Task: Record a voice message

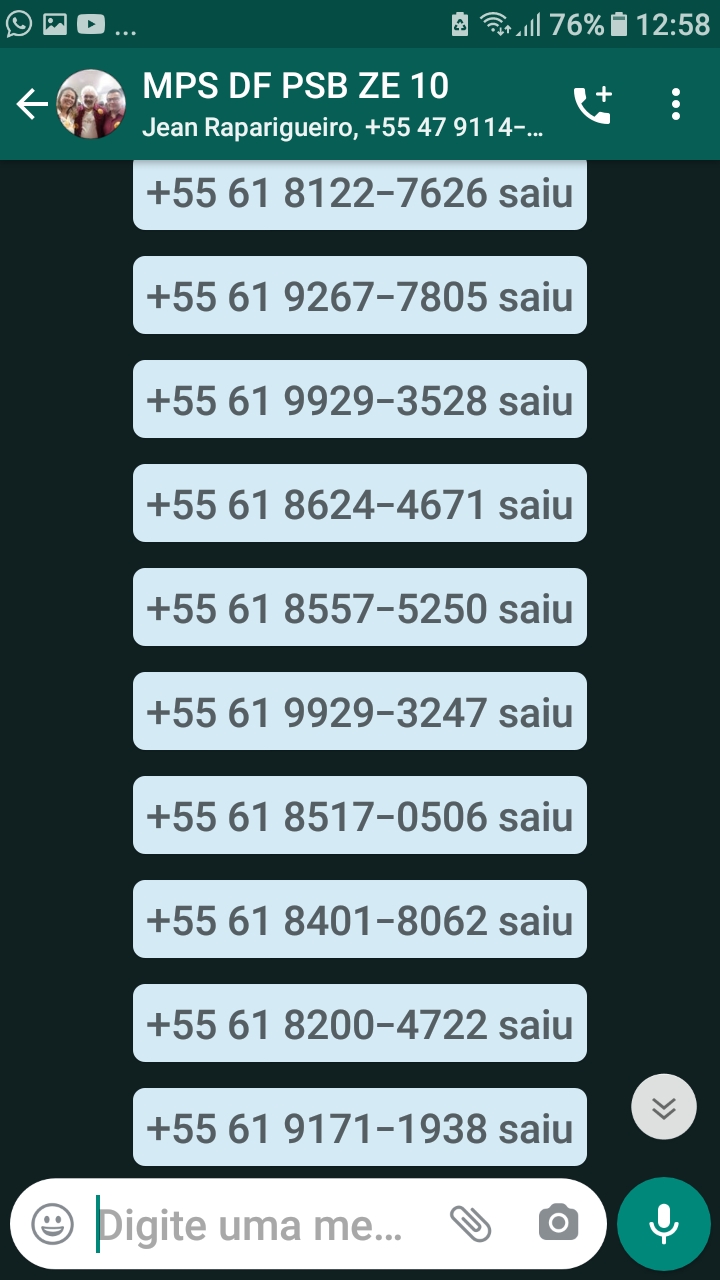Action: point(663,1224)
